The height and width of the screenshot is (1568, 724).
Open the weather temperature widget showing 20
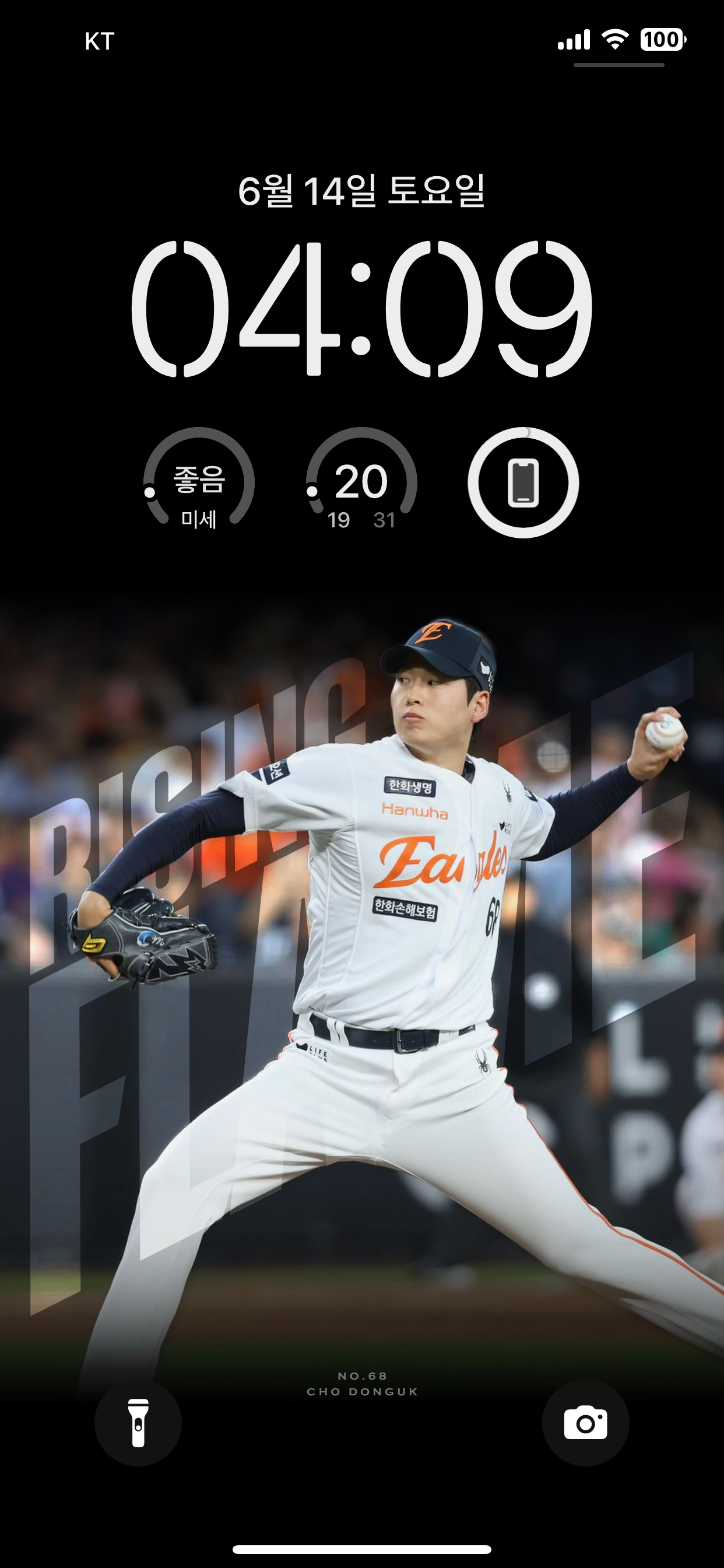(361, 482)
